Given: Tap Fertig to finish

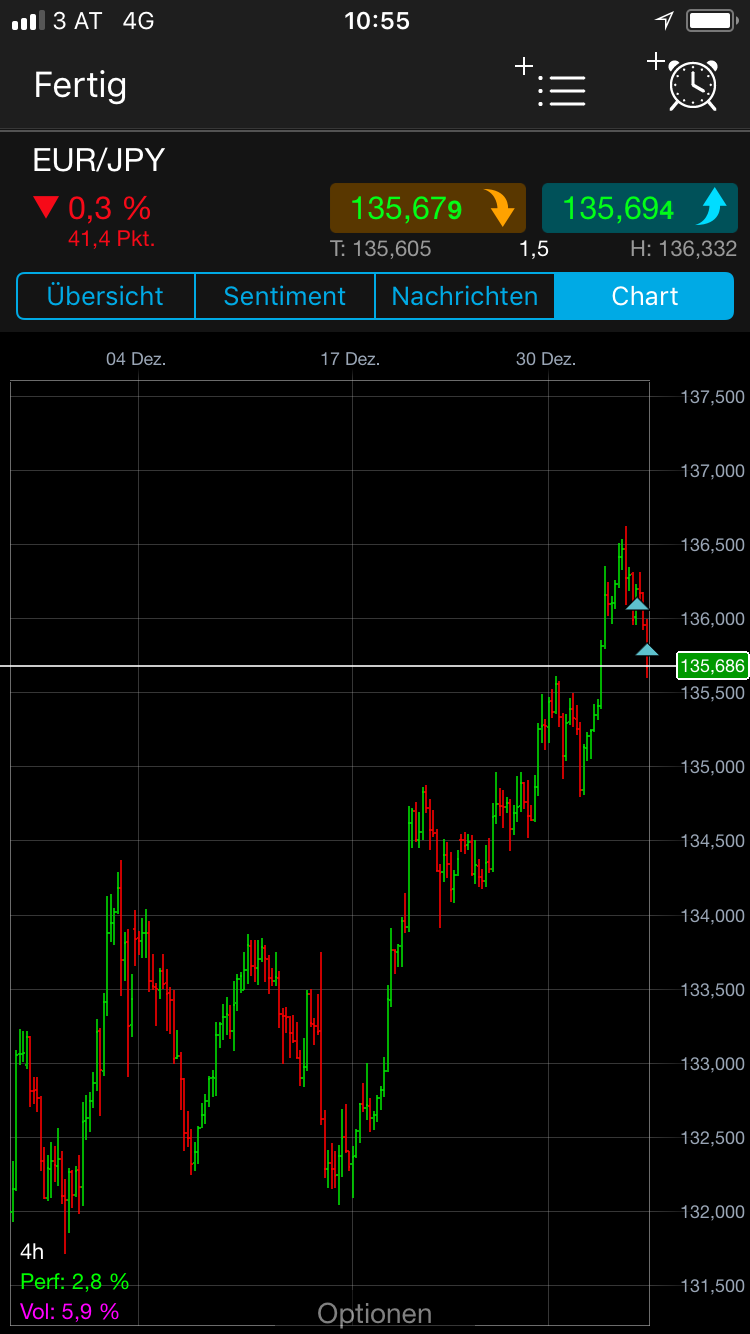Looking at the screenshot, I should [79, 86].
